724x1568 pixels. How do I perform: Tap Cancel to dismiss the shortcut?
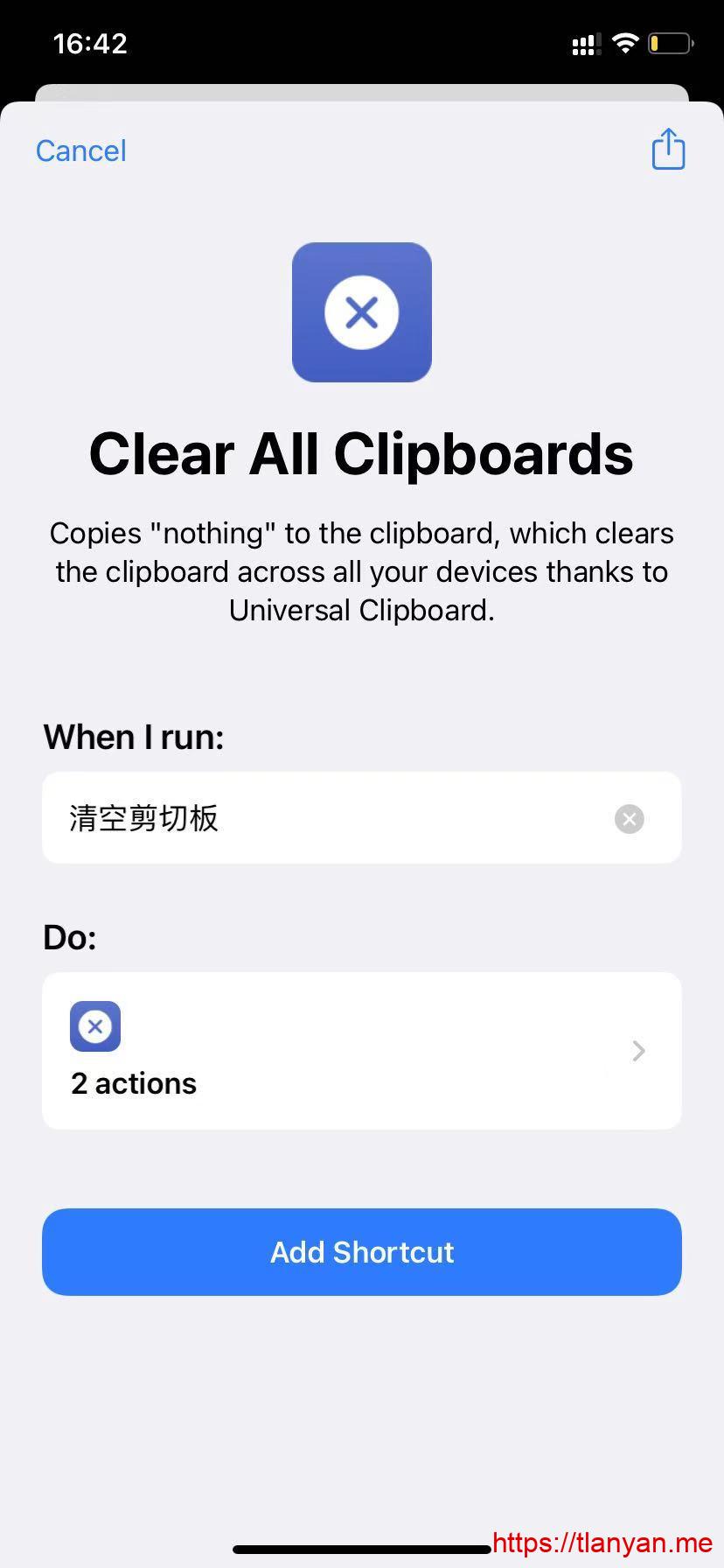click(x=80, y=150)
